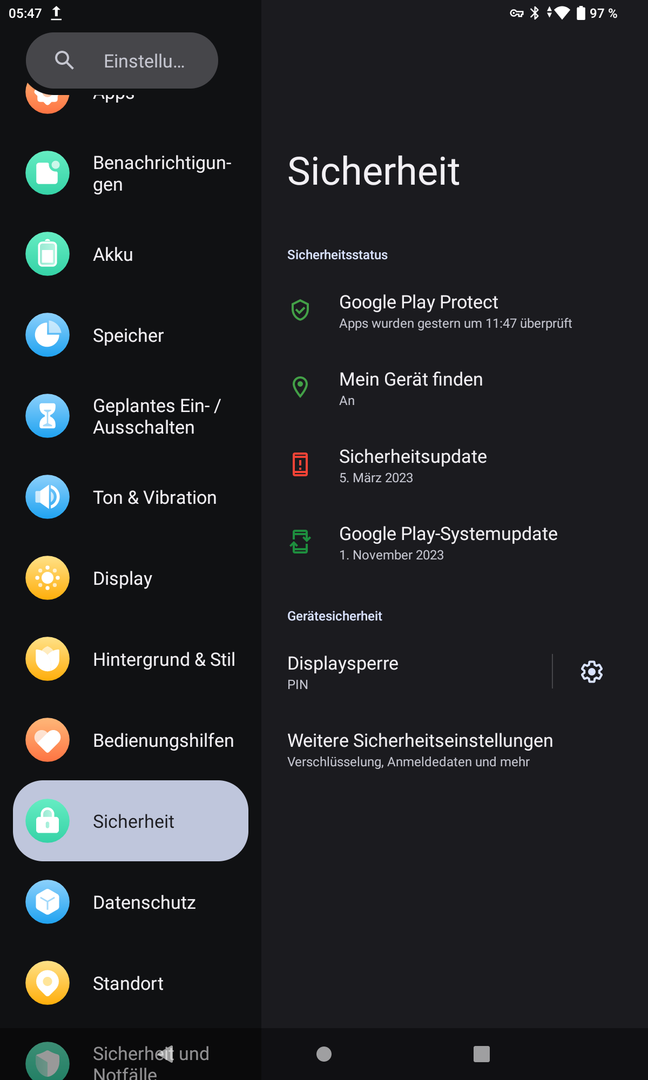Open the Einstellungen search box
The width and height of the screenshot is (648, 1080).
click(x=122, y=61)
